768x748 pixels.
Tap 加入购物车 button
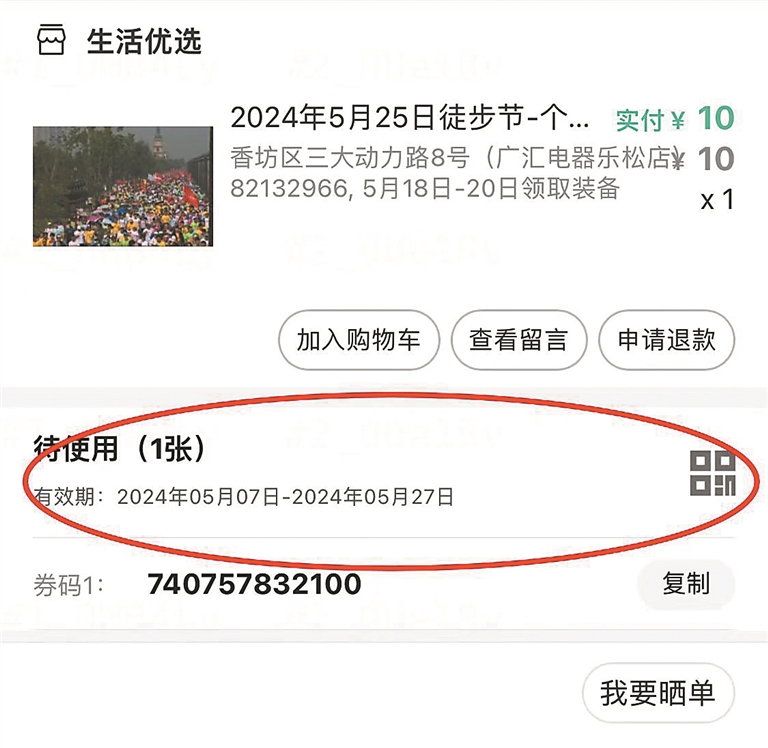359,340
